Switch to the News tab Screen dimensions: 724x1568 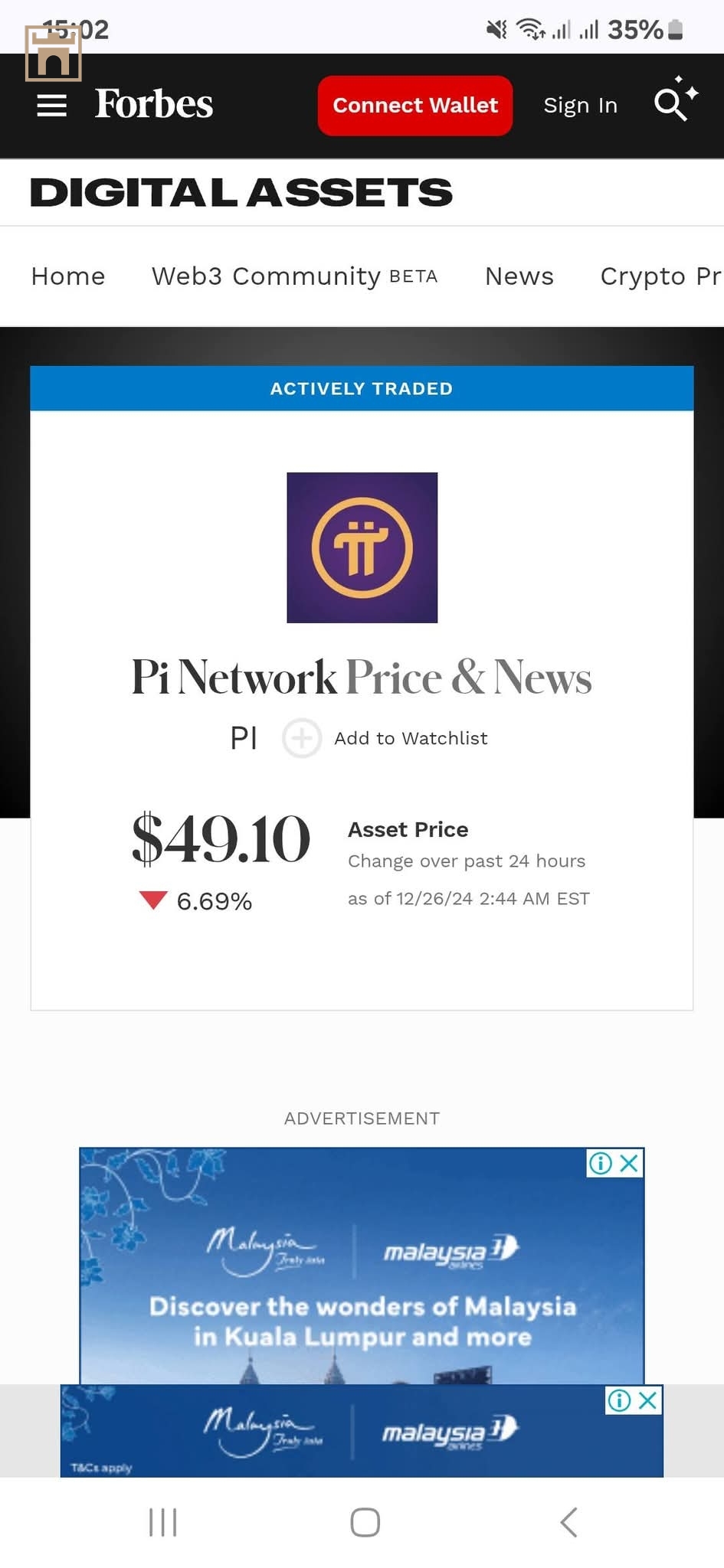click(519, 276)
